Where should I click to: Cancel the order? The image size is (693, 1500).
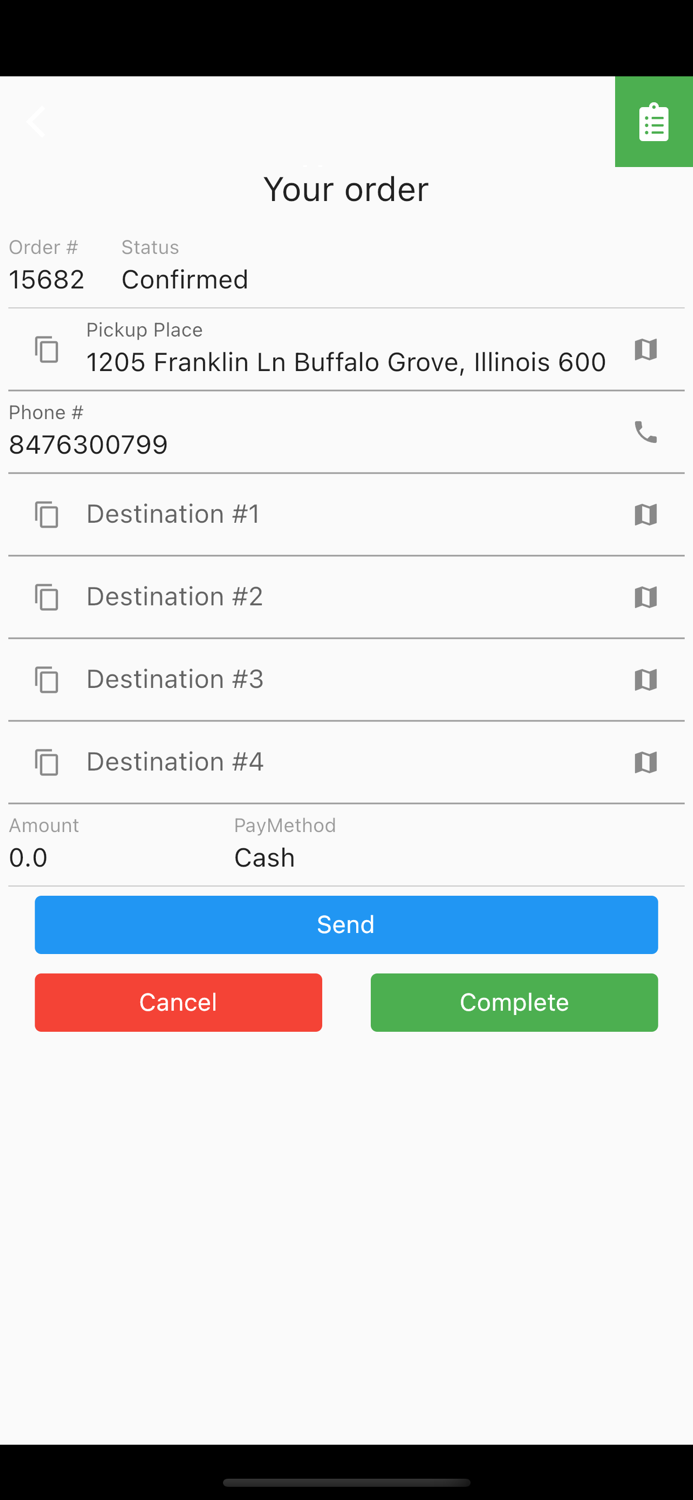point(178,1002)
